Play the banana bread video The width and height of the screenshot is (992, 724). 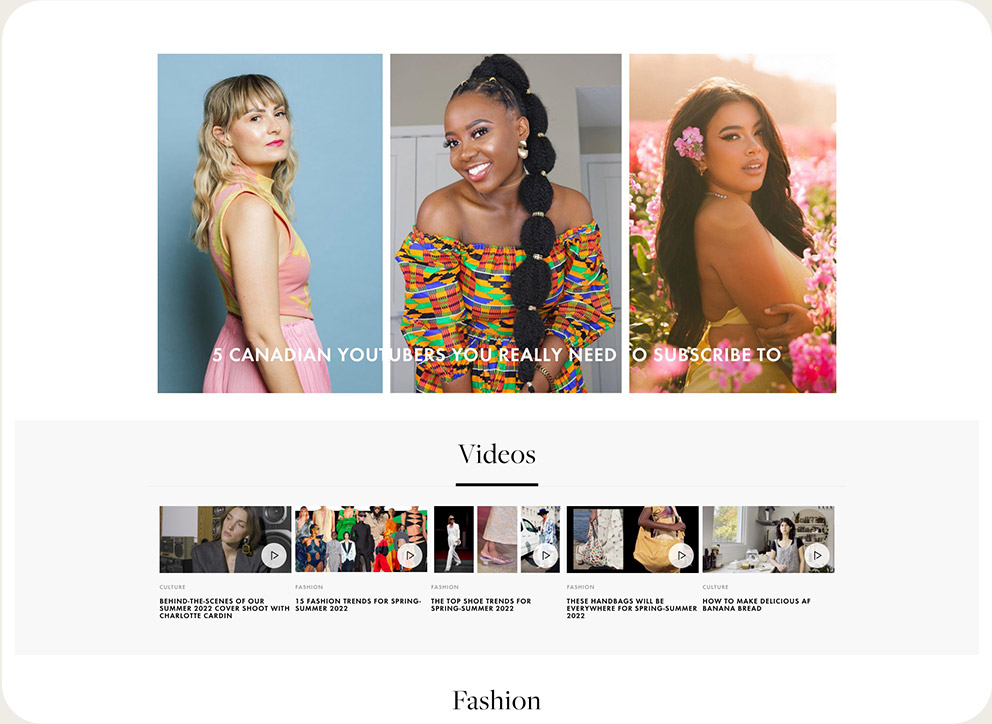(817, 555)
